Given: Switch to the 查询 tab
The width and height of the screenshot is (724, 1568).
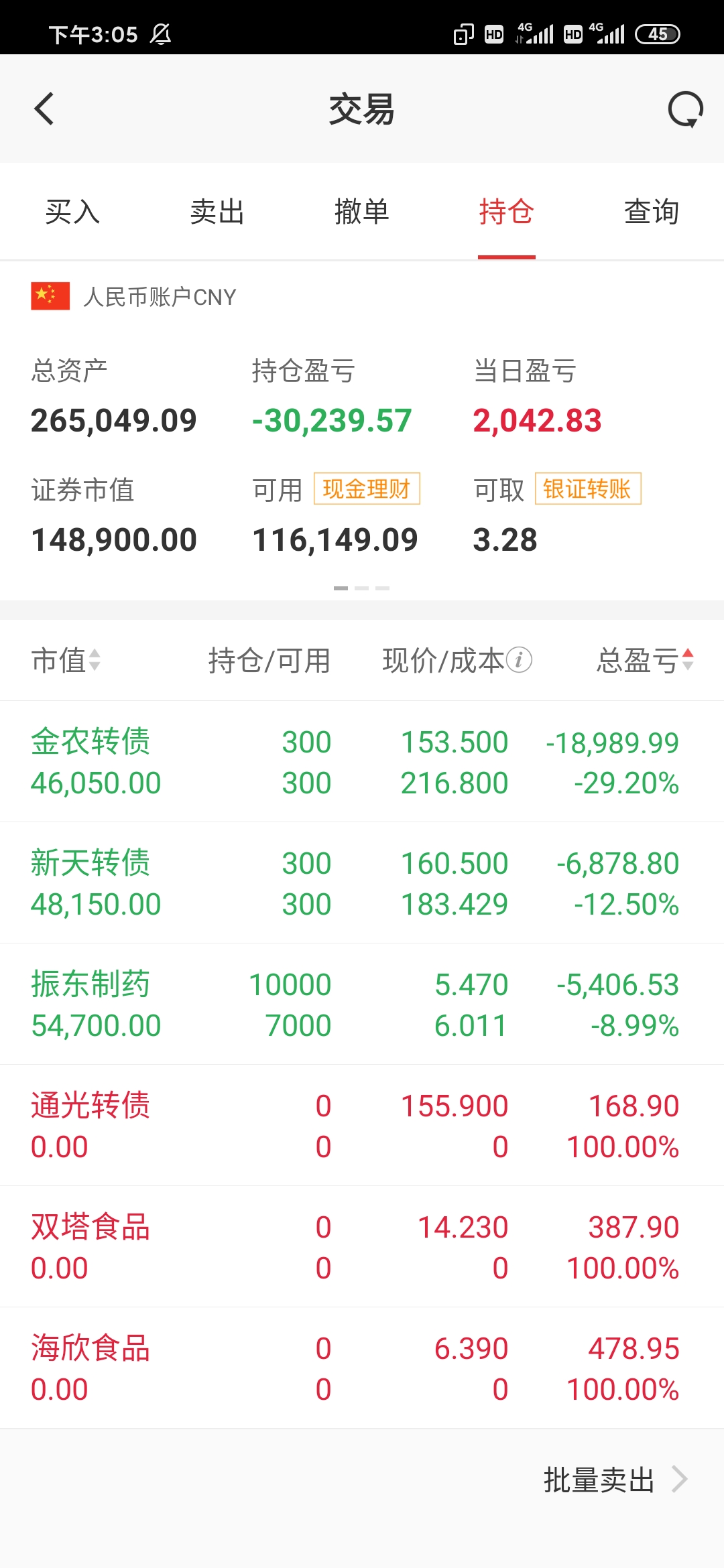Looking at the screenshot, I should pyautogui.click(x=651, y=211).
